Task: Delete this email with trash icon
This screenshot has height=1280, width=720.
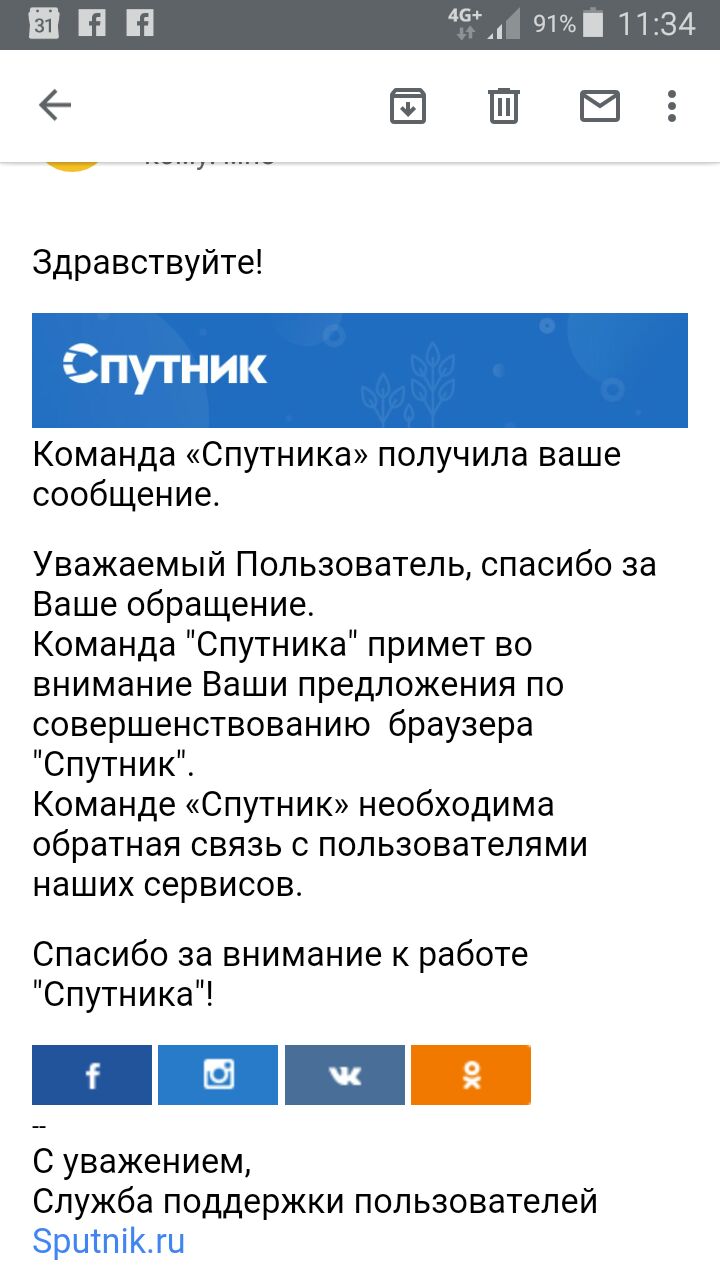Action: coord(504,105)
